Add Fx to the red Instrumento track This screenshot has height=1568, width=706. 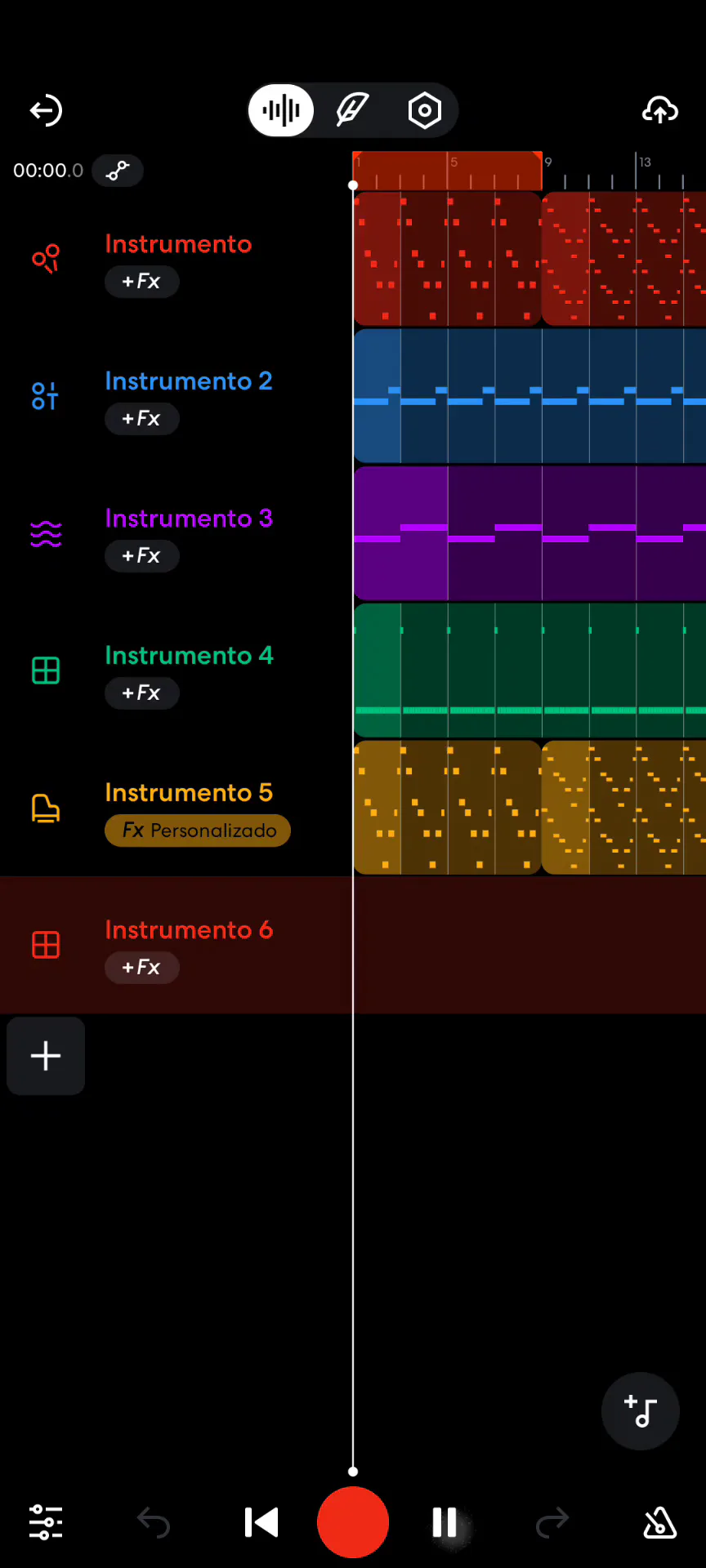click(x=141, y=282)
